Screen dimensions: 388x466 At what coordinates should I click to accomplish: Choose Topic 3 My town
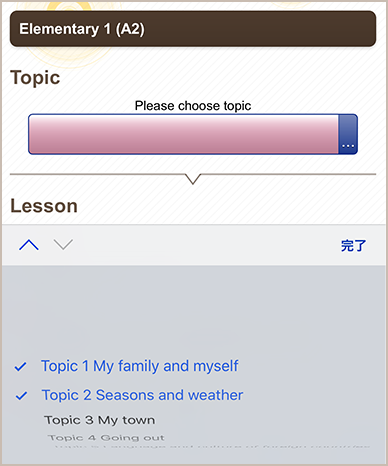tap(100, 420)
